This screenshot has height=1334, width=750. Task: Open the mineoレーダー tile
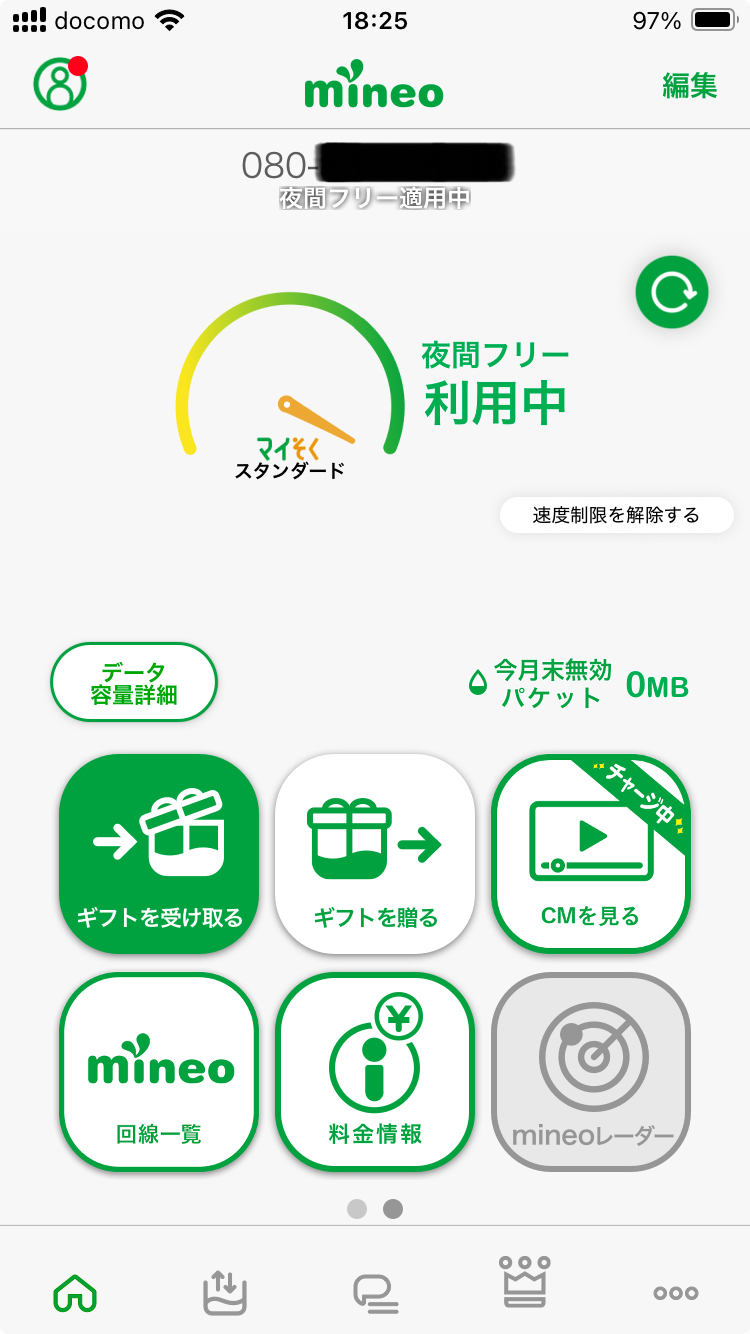(591, 1071)
